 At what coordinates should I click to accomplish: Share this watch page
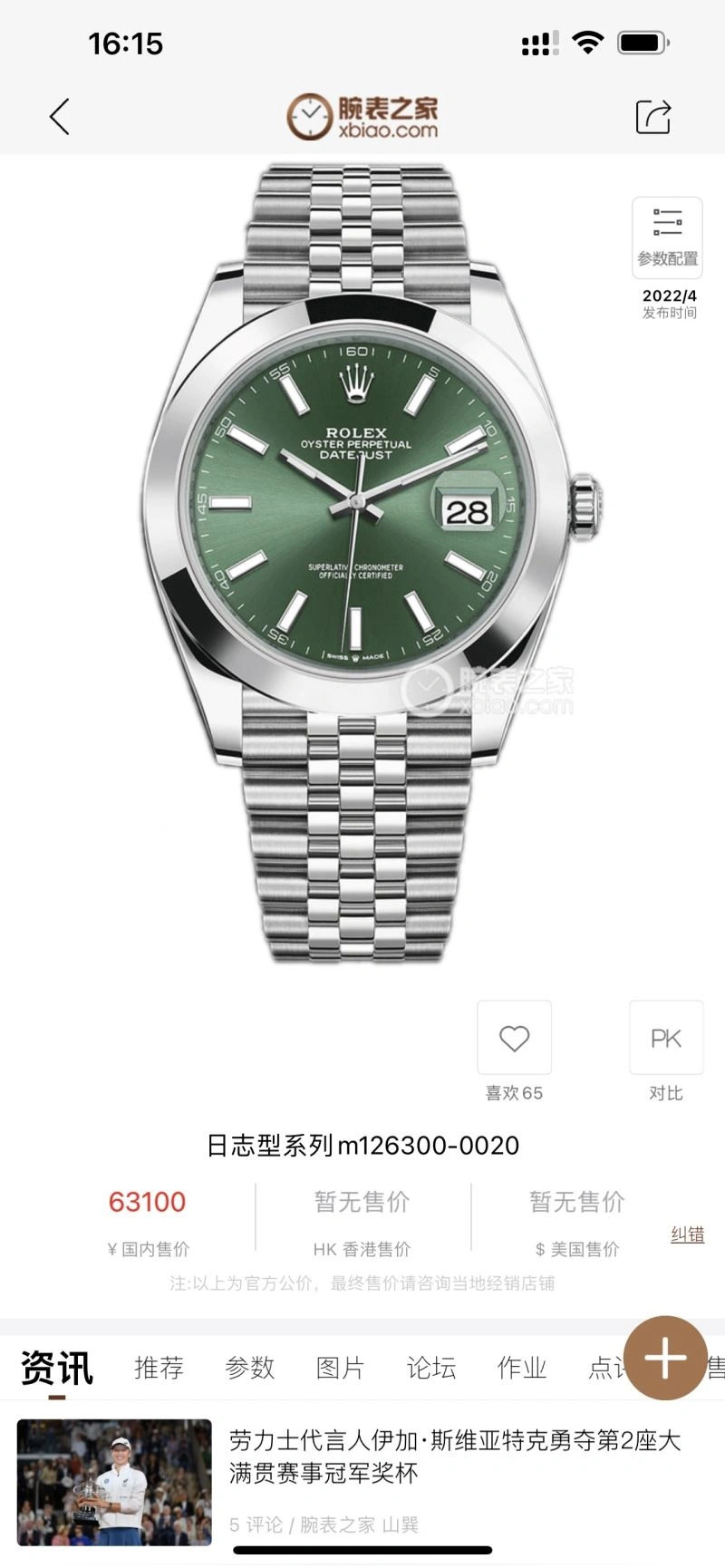point(652,117)
